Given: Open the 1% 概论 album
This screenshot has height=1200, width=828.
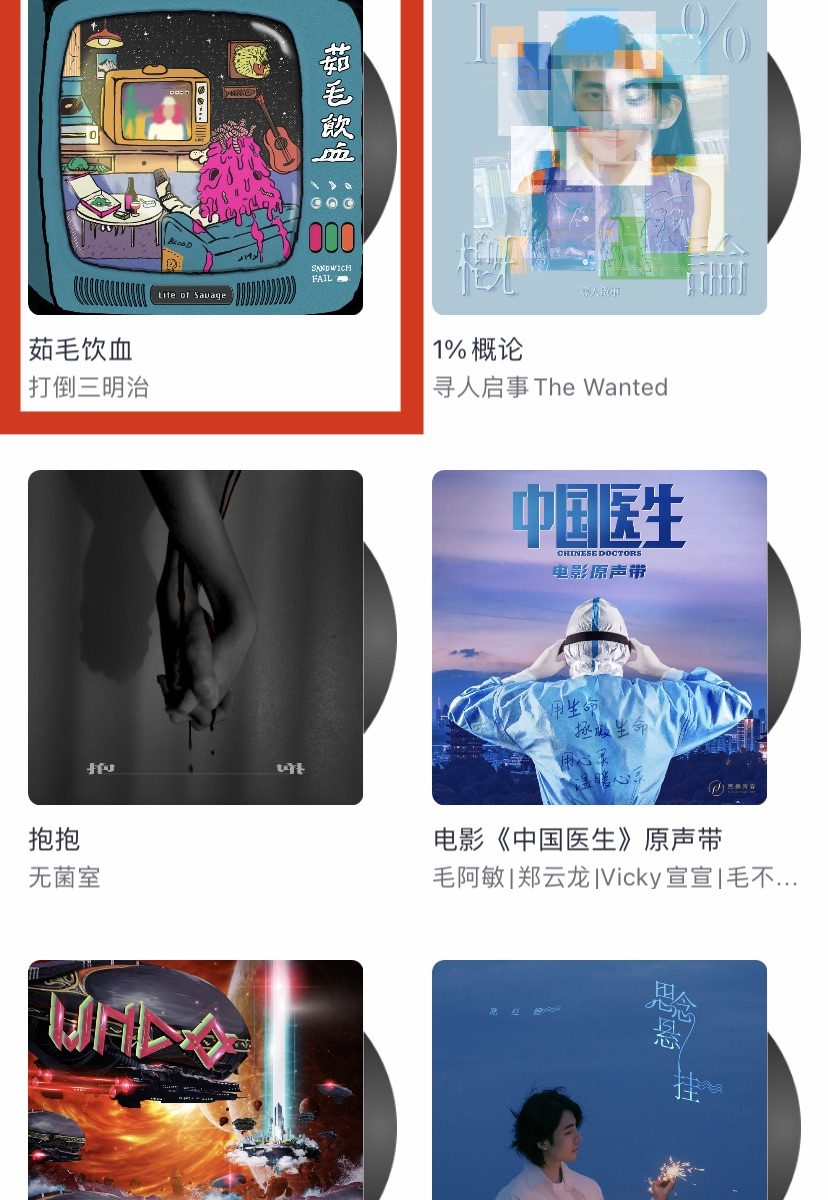Looking at the screenshot, I should [x=599, y=160].
